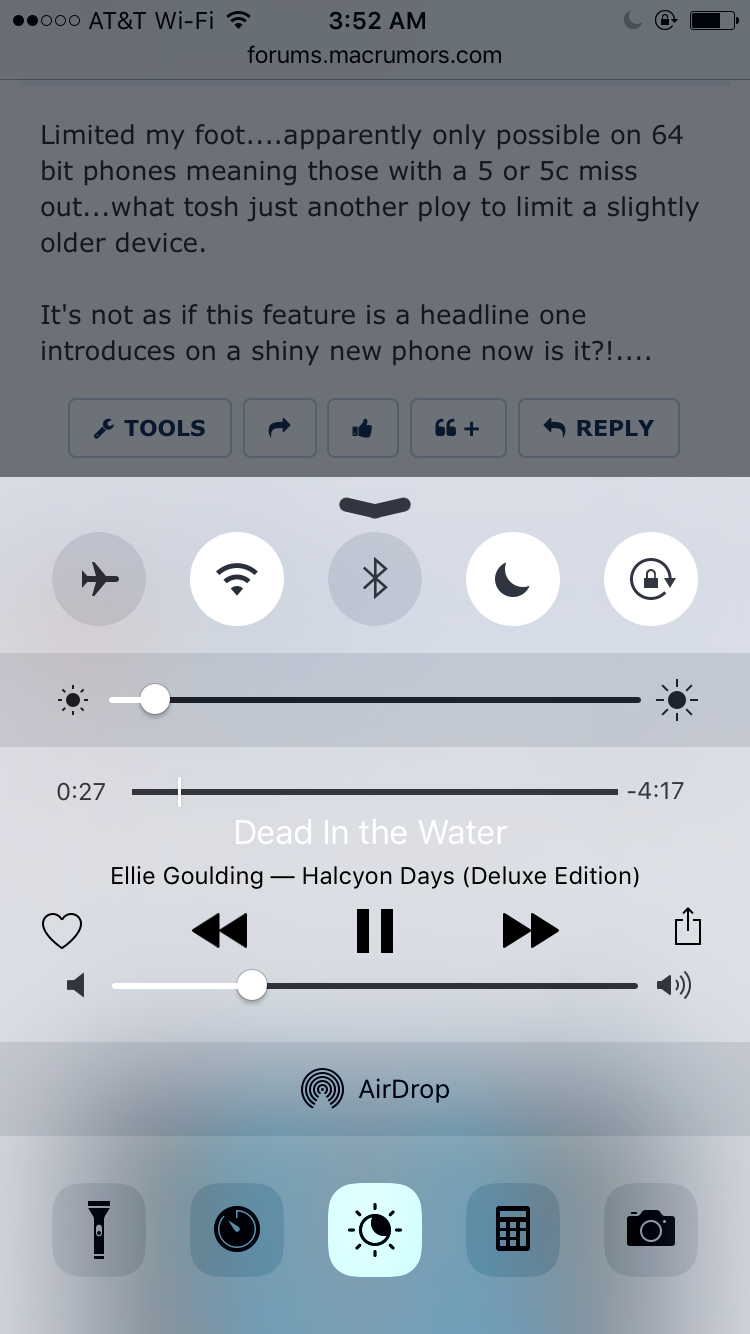Screen dimensions: 750x1334
Task: Pause Dead In the Water
Action: [375, 931]
